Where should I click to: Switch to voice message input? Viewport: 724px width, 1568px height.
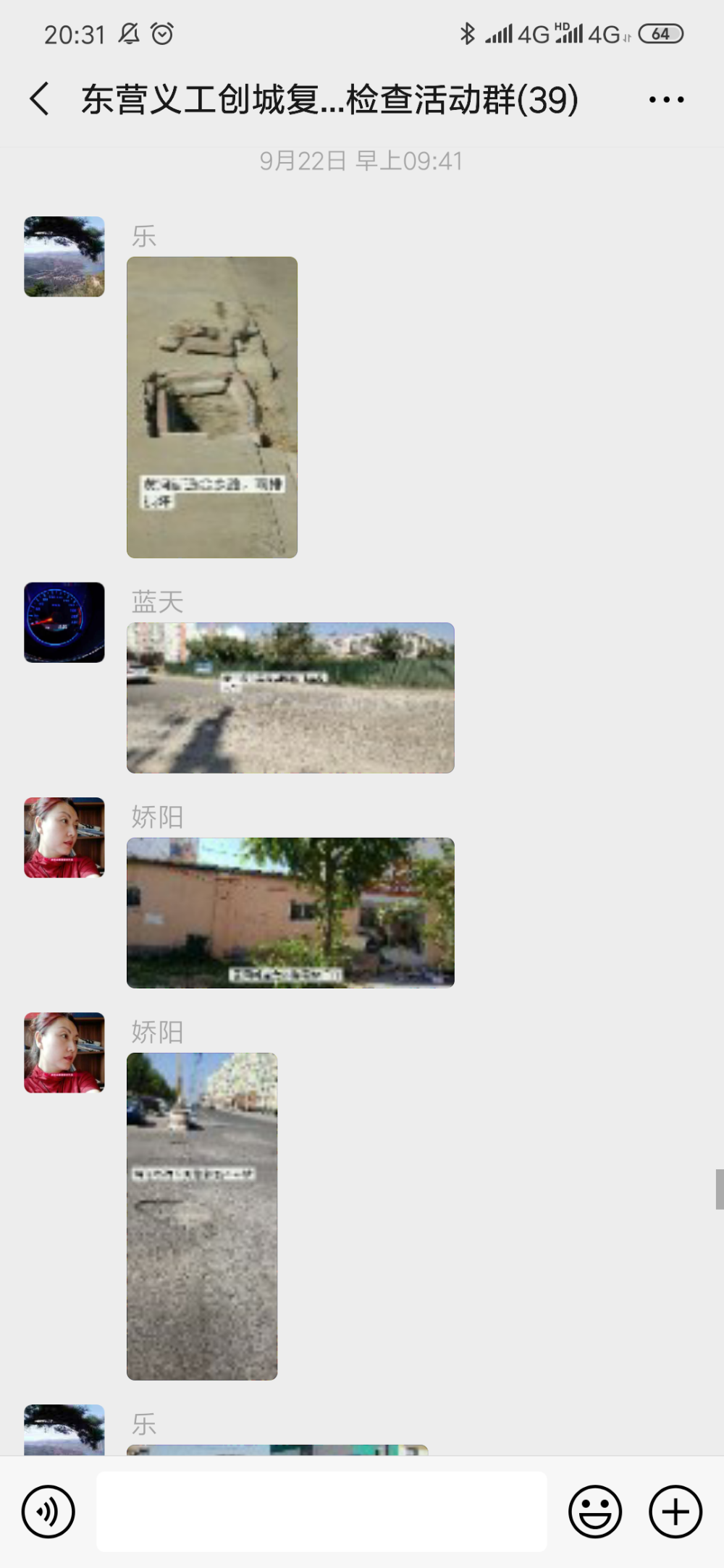pyautogui.click(x=49, y=1512)
